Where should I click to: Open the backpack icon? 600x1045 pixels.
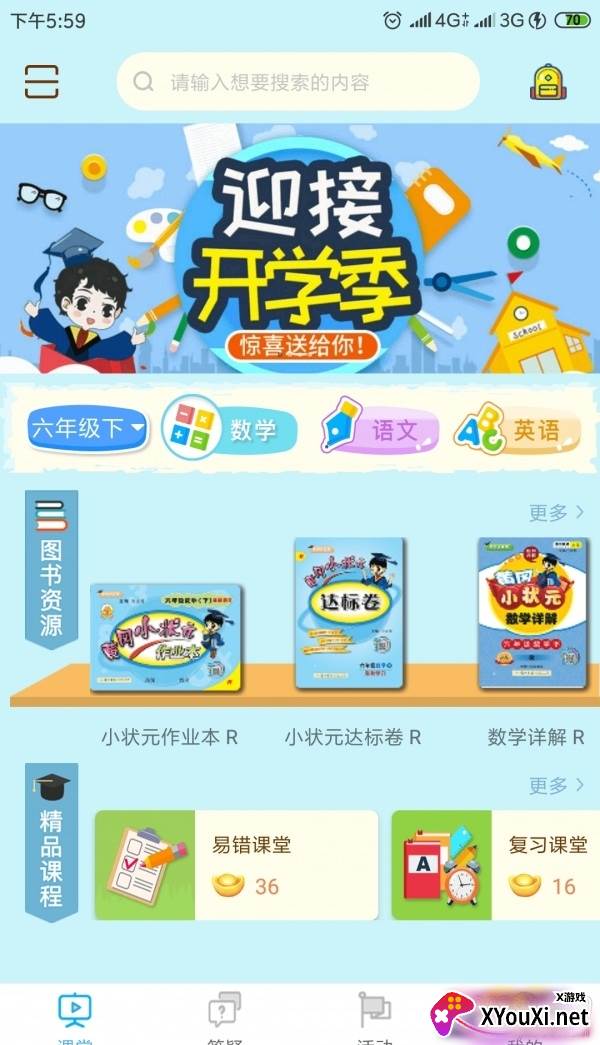(x=548, y=82)
